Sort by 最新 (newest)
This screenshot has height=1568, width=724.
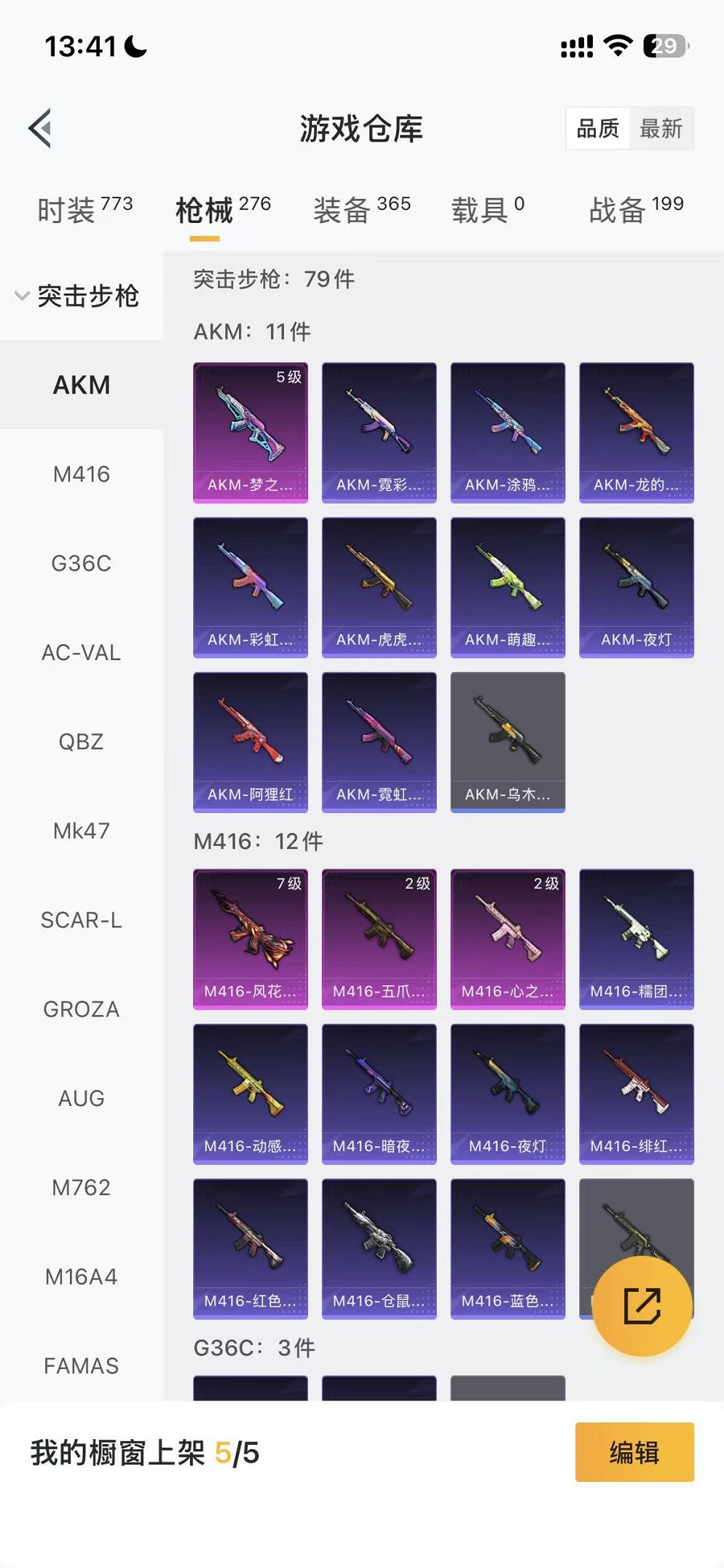pyautogui.click(x=661, y=129)
